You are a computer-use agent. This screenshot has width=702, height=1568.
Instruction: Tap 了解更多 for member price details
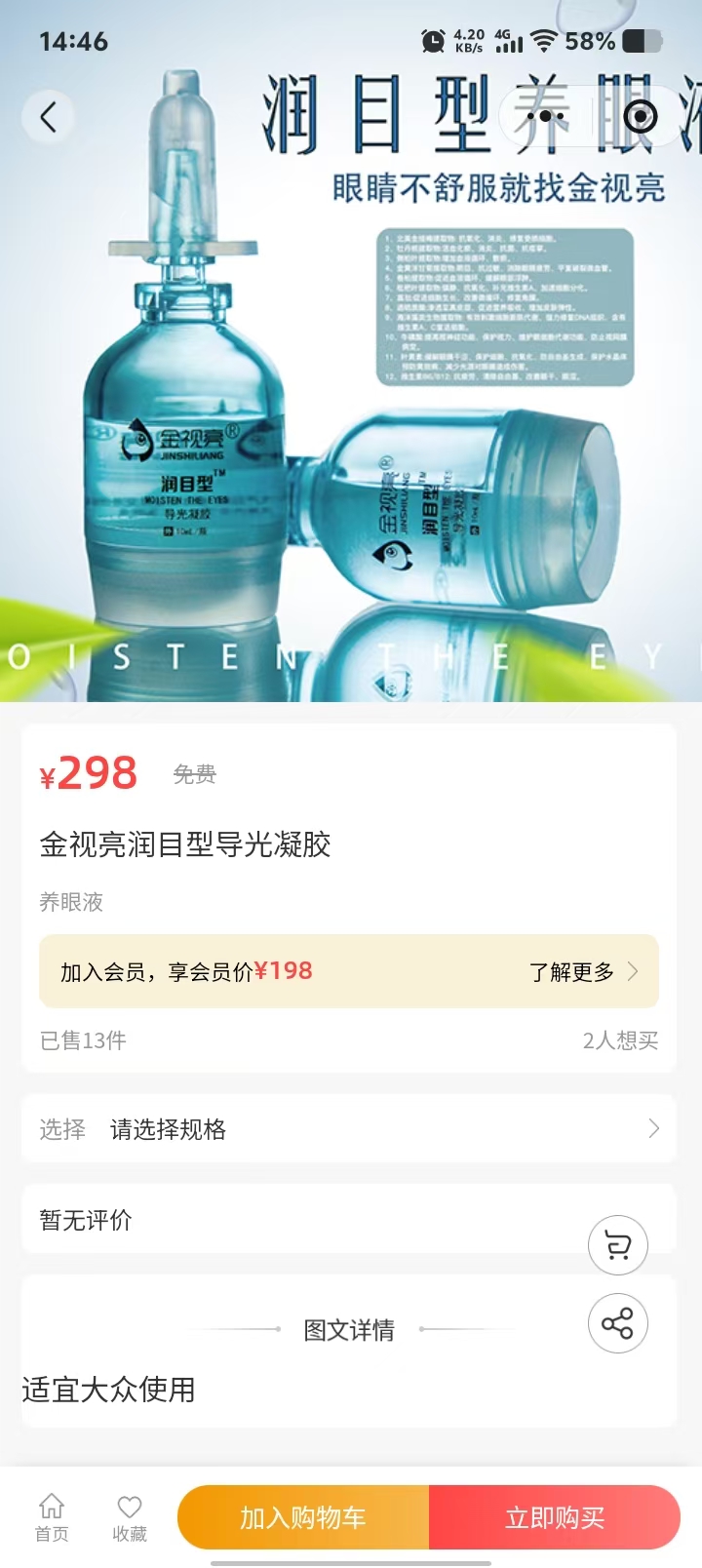coord(583,971)
